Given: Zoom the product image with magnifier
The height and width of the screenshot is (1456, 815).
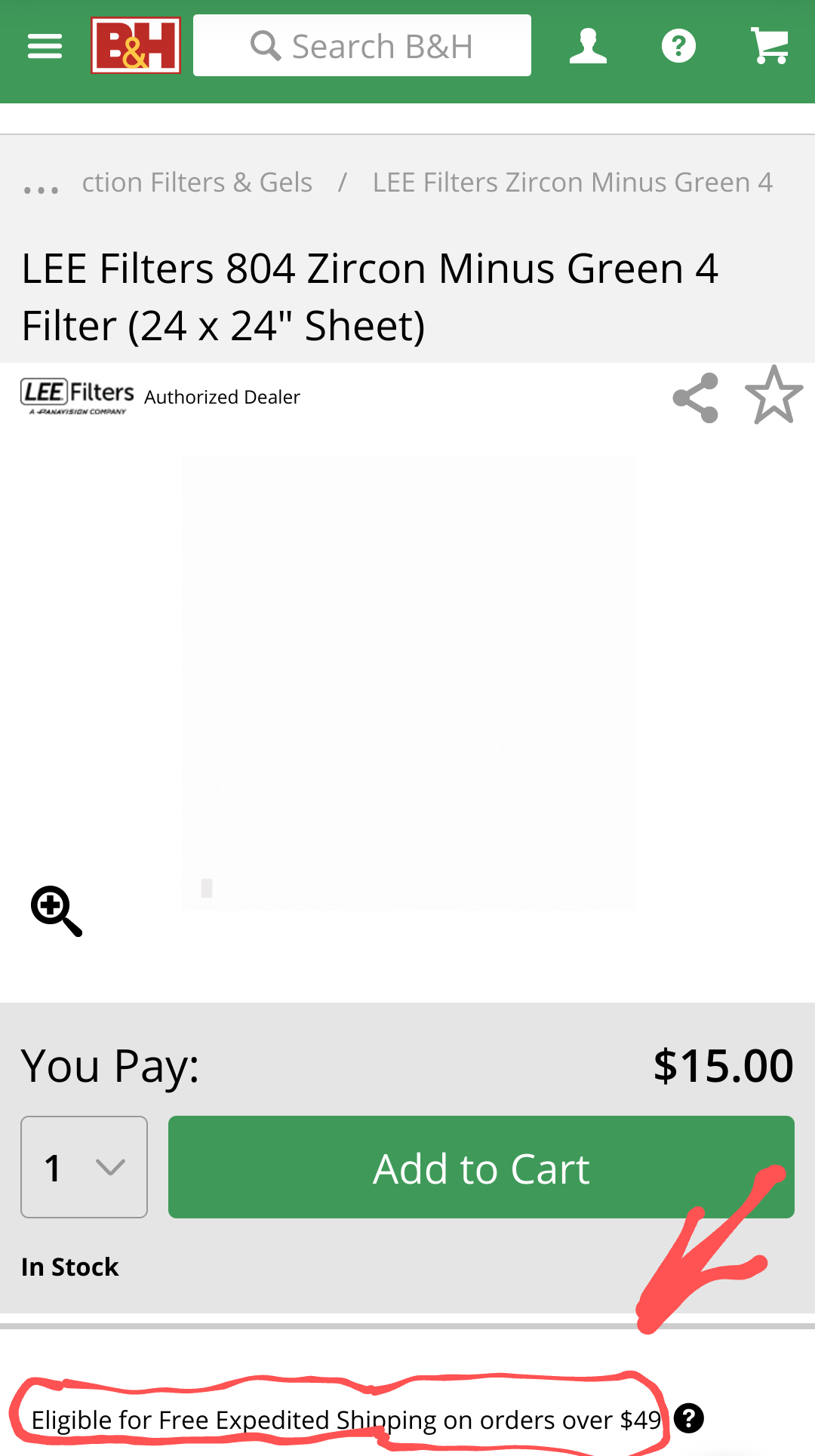Looking at the screenshot, I should [56, 911].
